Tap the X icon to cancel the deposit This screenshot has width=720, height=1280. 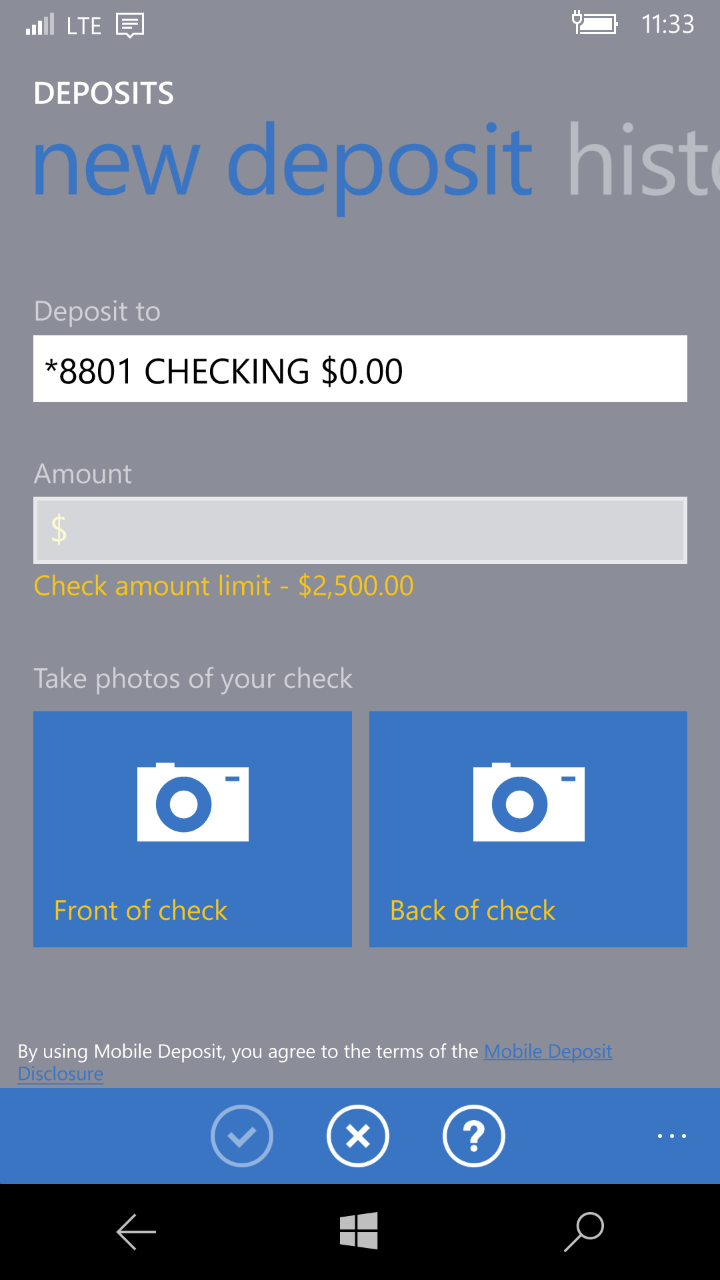coord(357,1136)
